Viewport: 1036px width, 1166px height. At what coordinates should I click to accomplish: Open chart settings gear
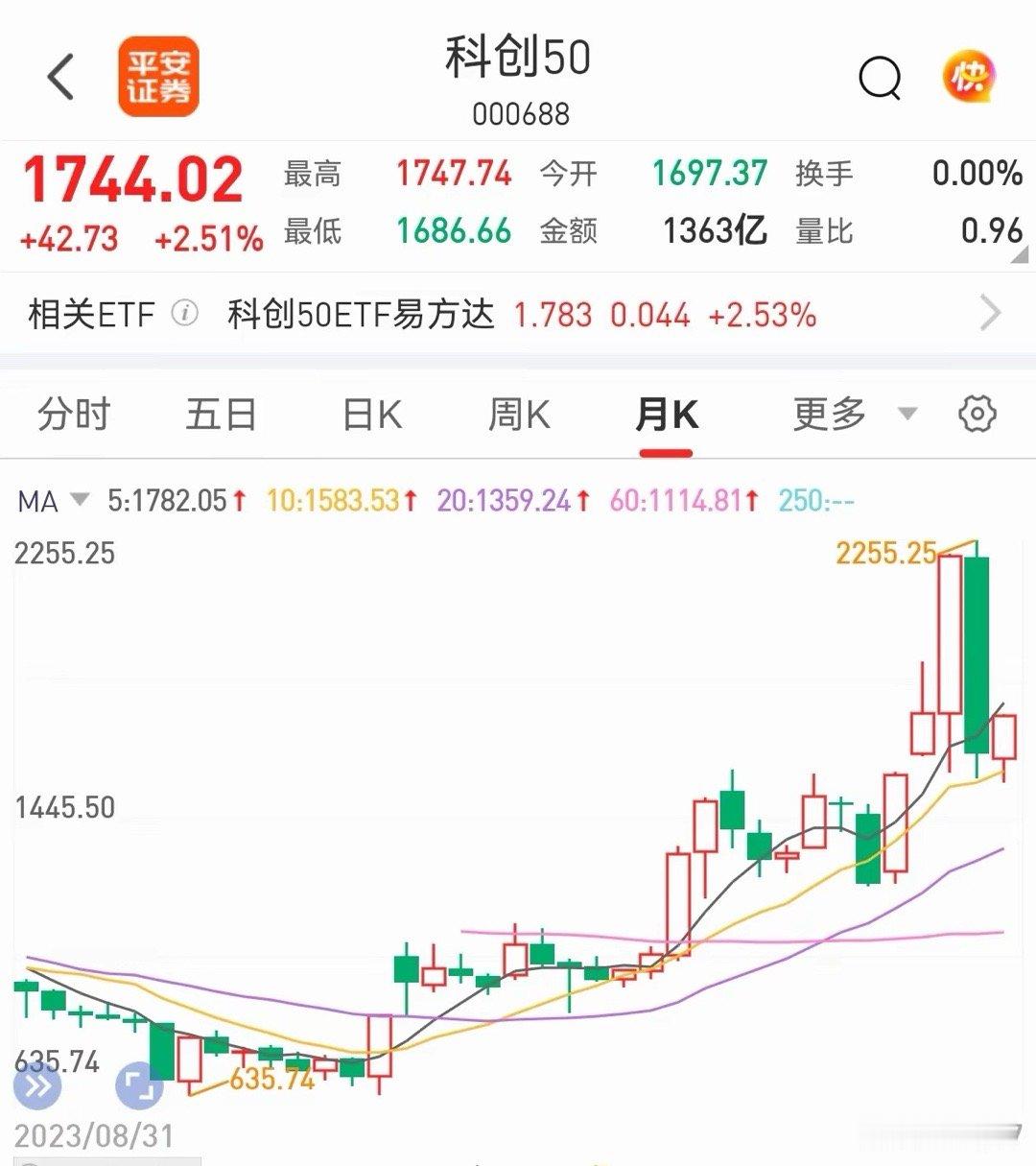tap(977, 414)
